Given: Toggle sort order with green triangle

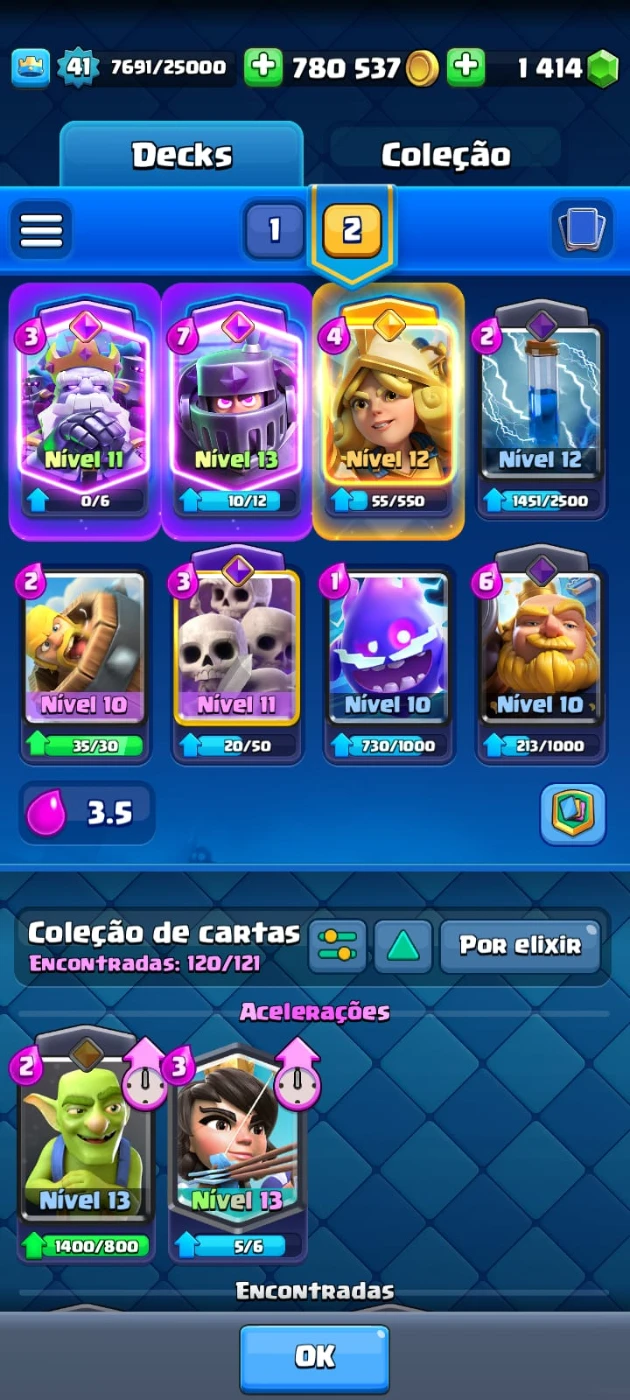Looking at the screenshot, I should 403,946.
